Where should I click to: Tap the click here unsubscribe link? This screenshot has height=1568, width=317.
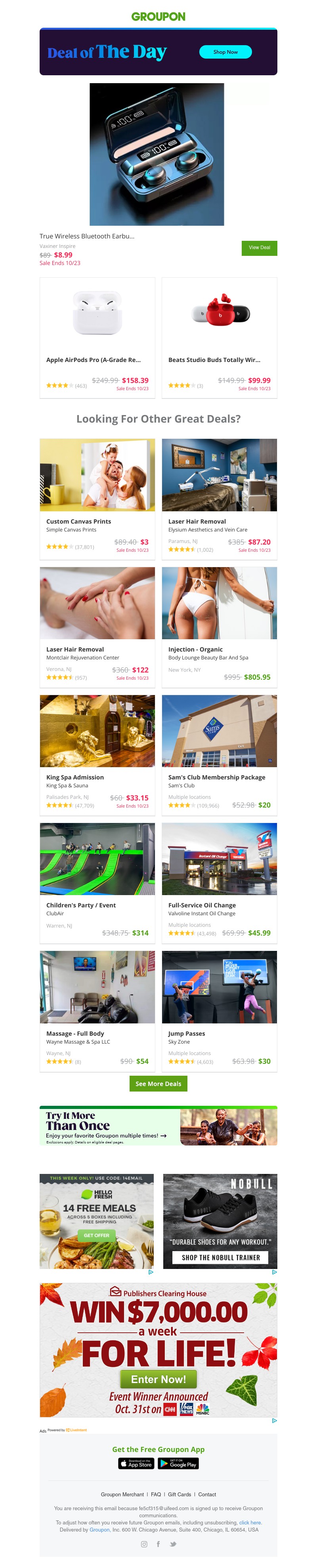pyautogui.click(x=250, y=1522)
